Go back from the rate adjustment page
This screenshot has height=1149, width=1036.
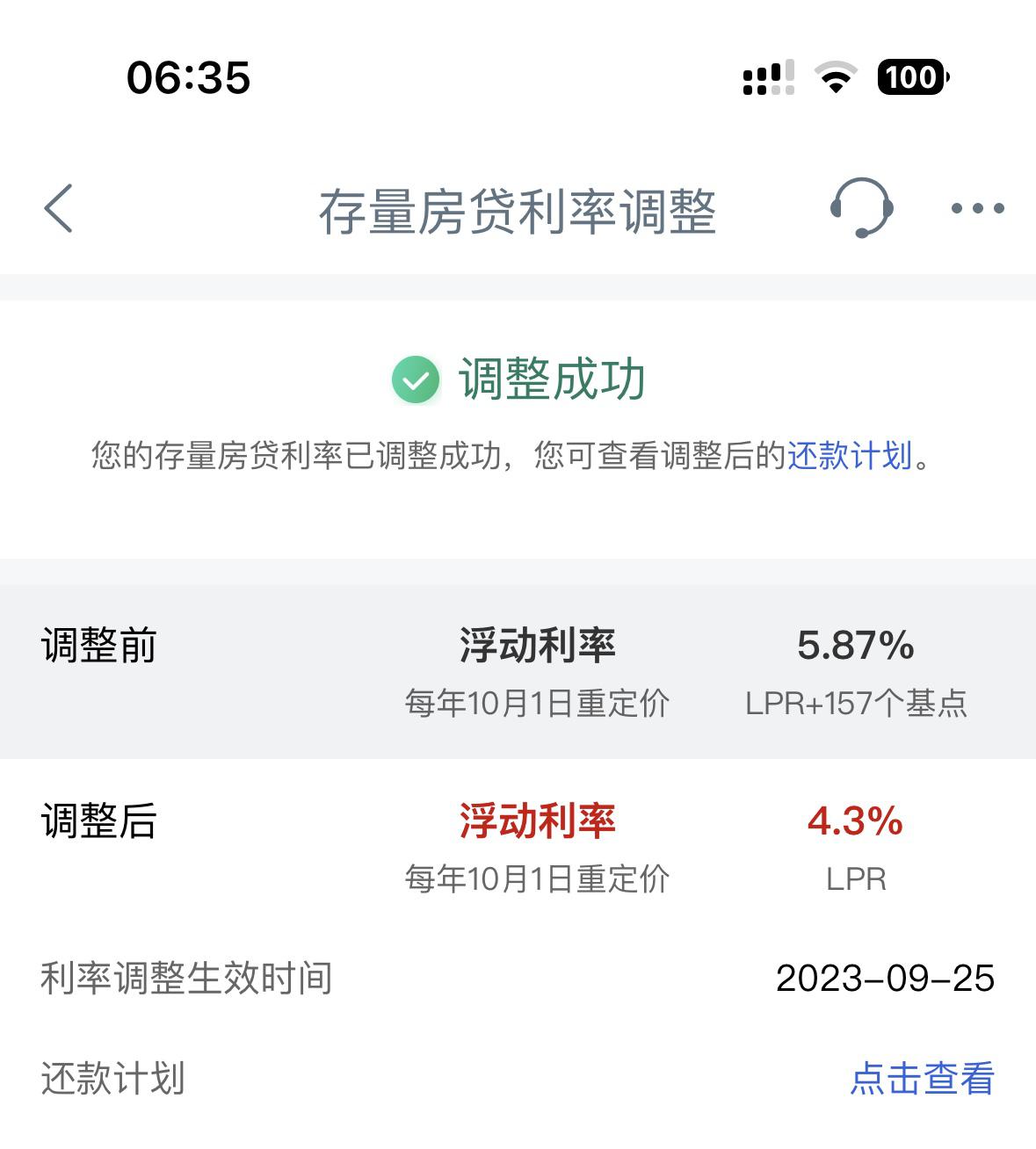click(59, 209)
